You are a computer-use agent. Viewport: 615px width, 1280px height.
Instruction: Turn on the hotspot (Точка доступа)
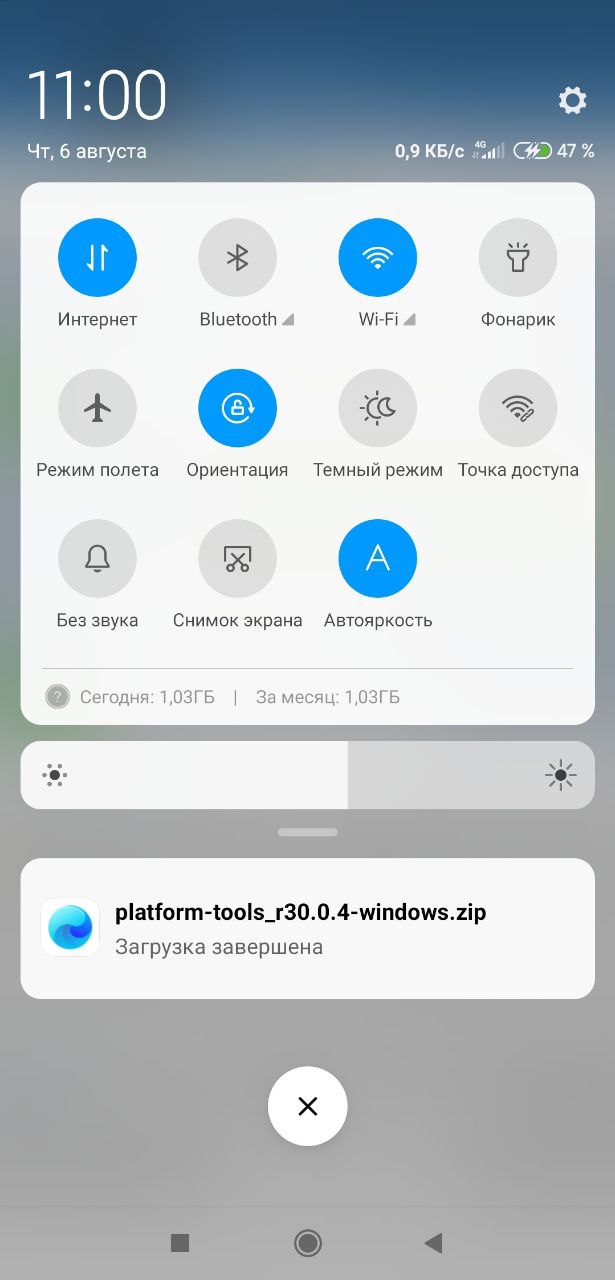[x=517, y=408]
